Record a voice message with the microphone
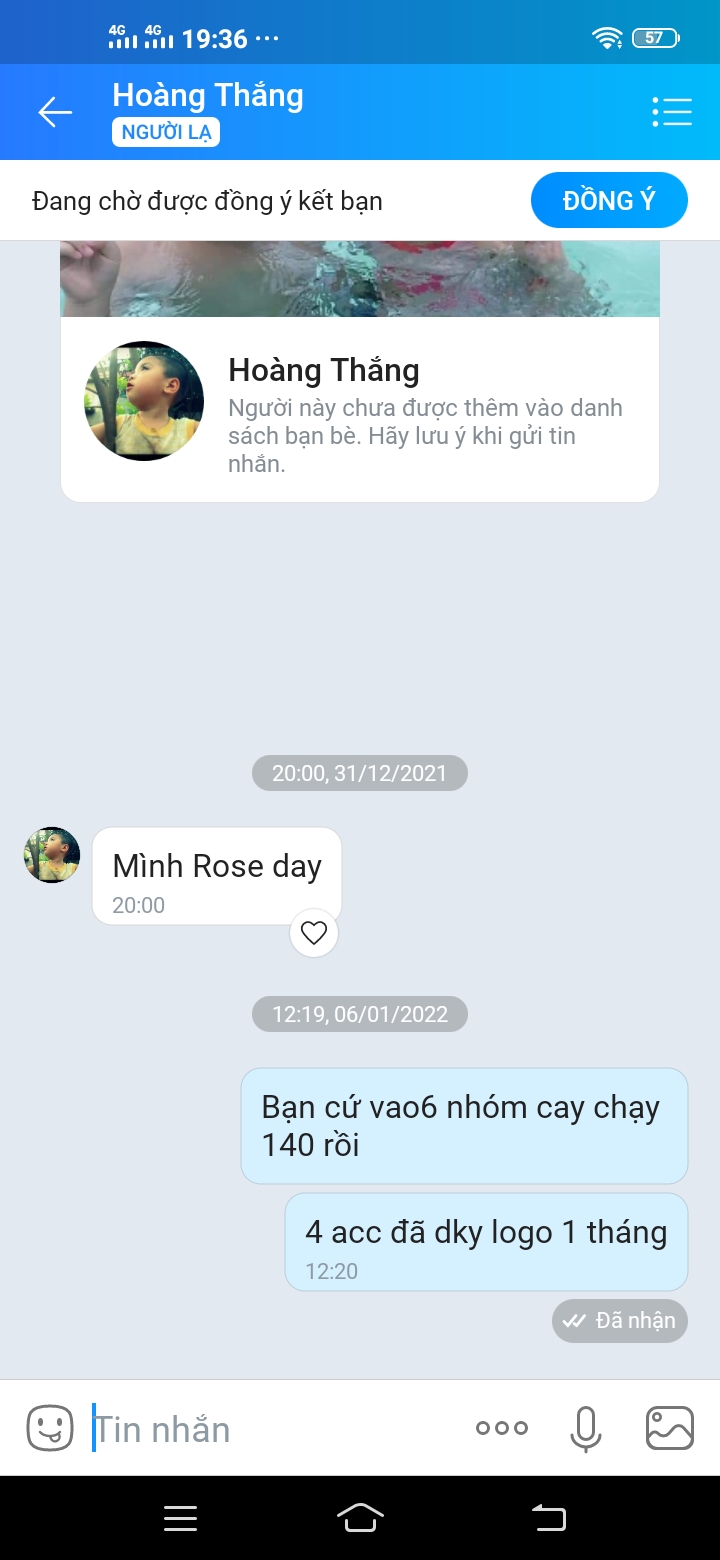720x1560 pixels. pyautogui.click(x=586, y=1428)
